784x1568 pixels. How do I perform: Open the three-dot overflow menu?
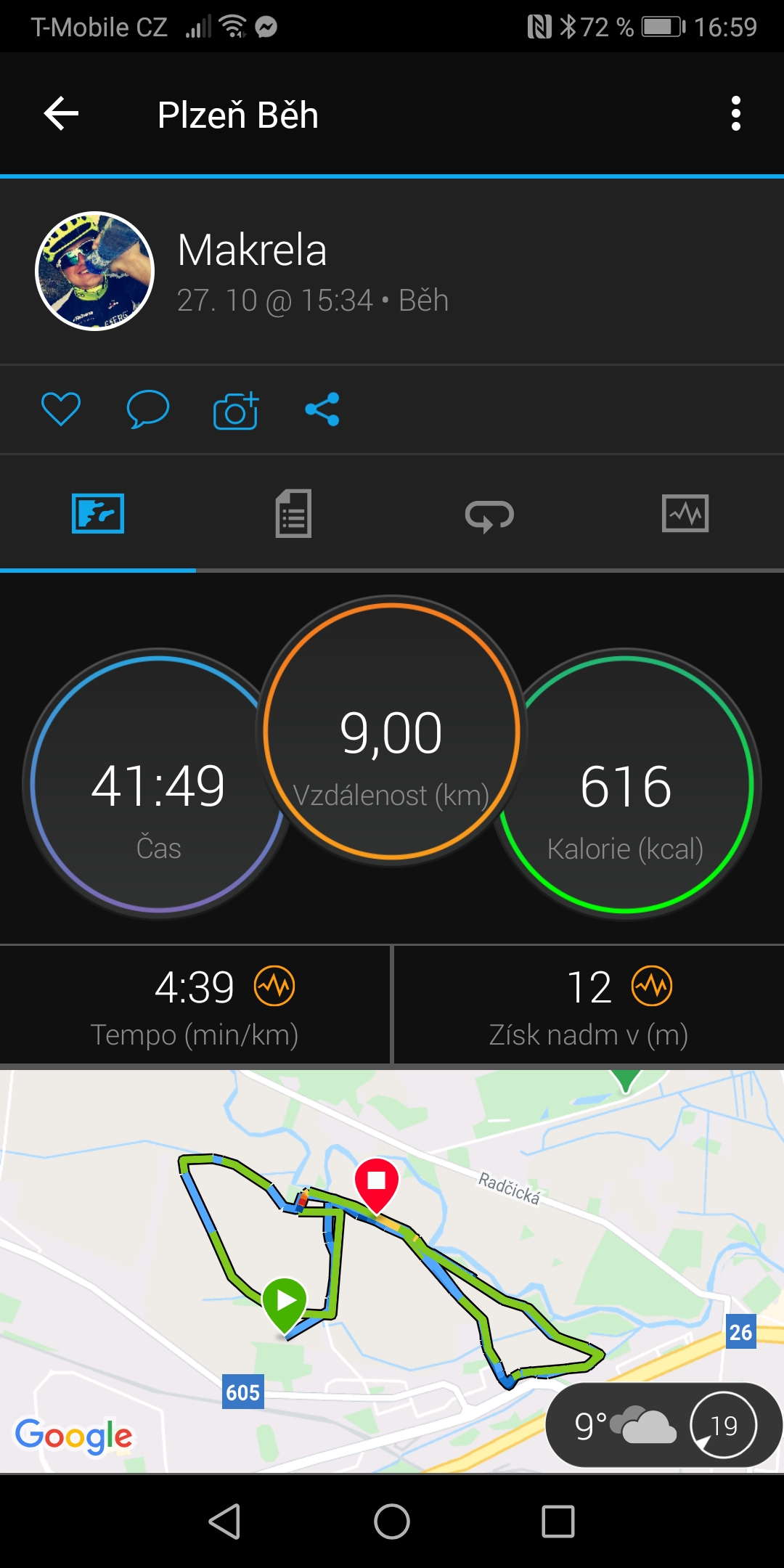click(x=736, y=114)
